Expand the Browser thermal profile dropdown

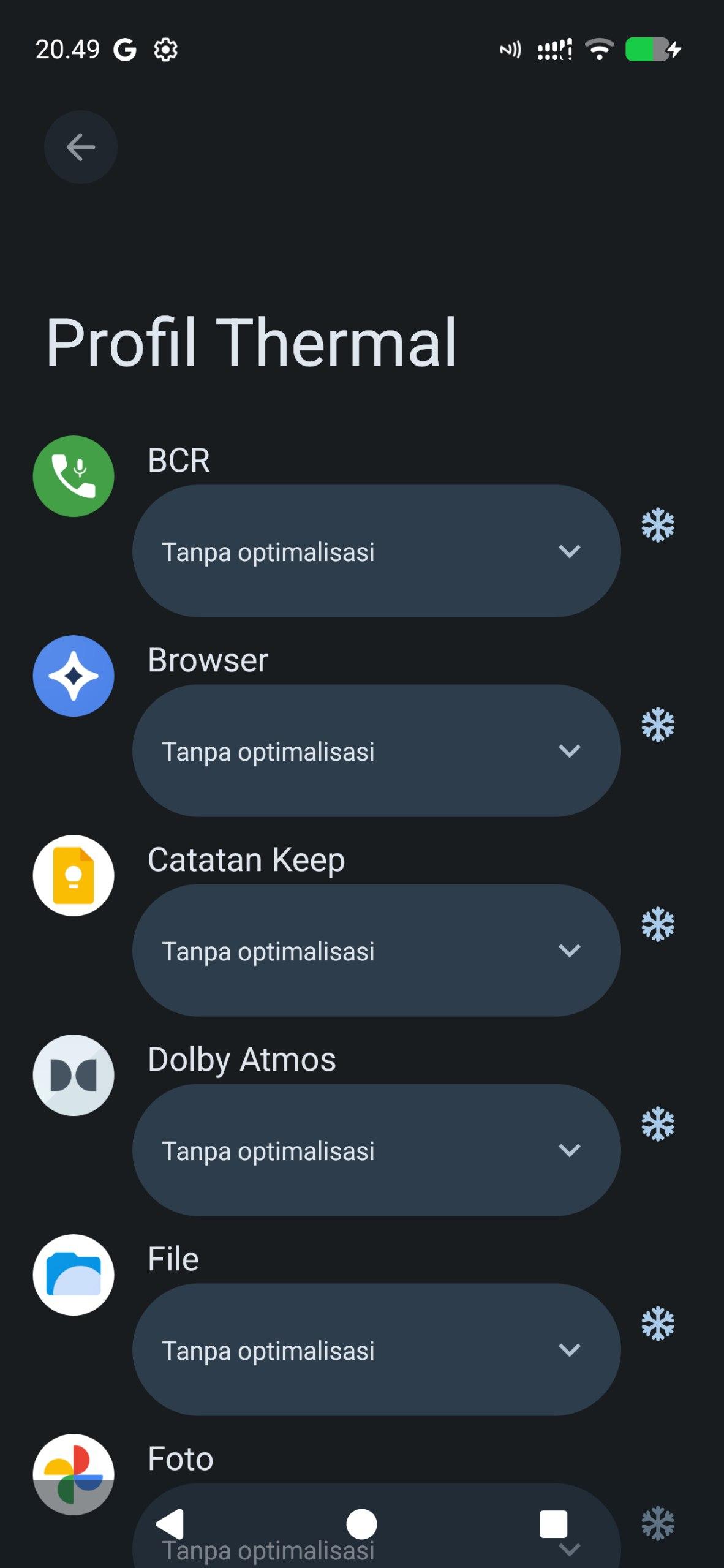coord(376,751)
